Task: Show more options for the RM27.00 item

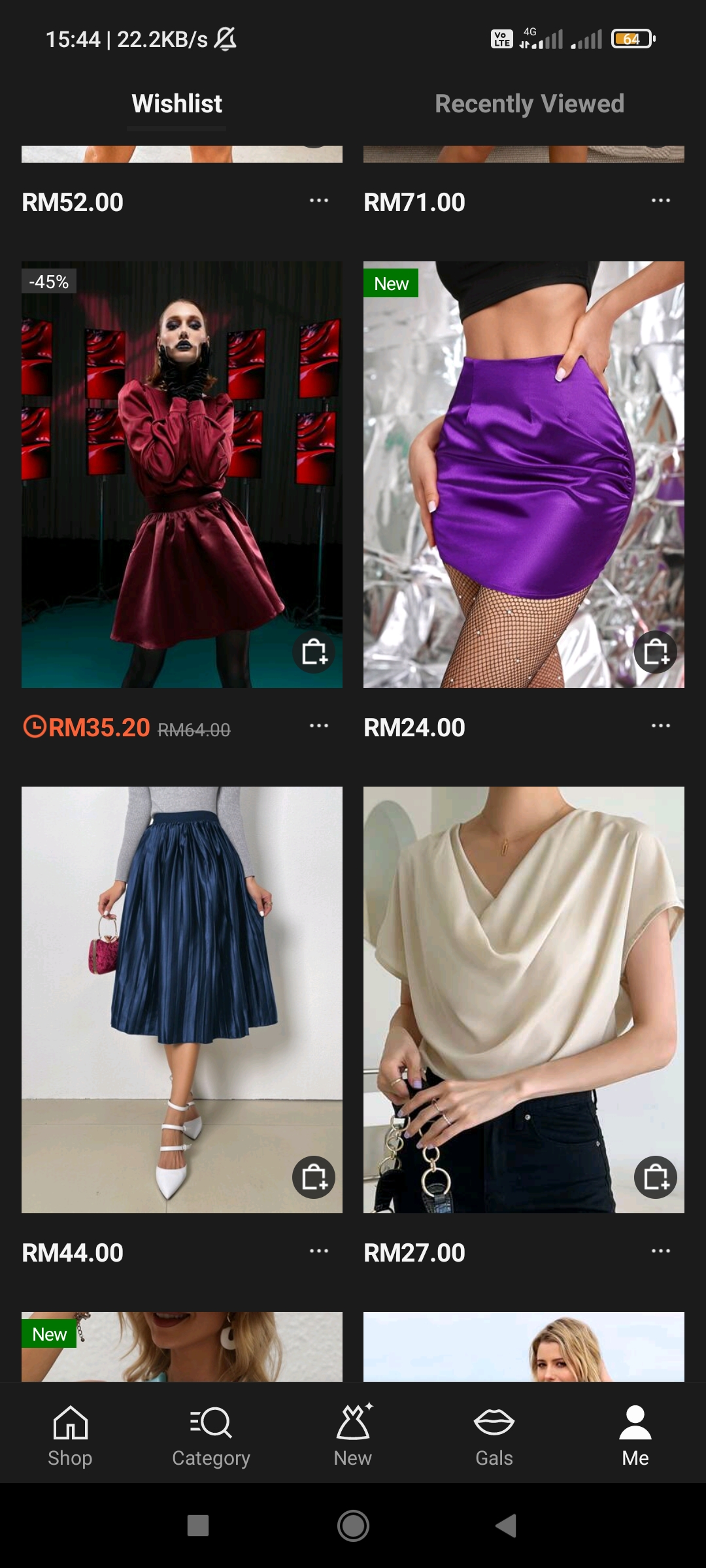Action: coord(661,1251)
